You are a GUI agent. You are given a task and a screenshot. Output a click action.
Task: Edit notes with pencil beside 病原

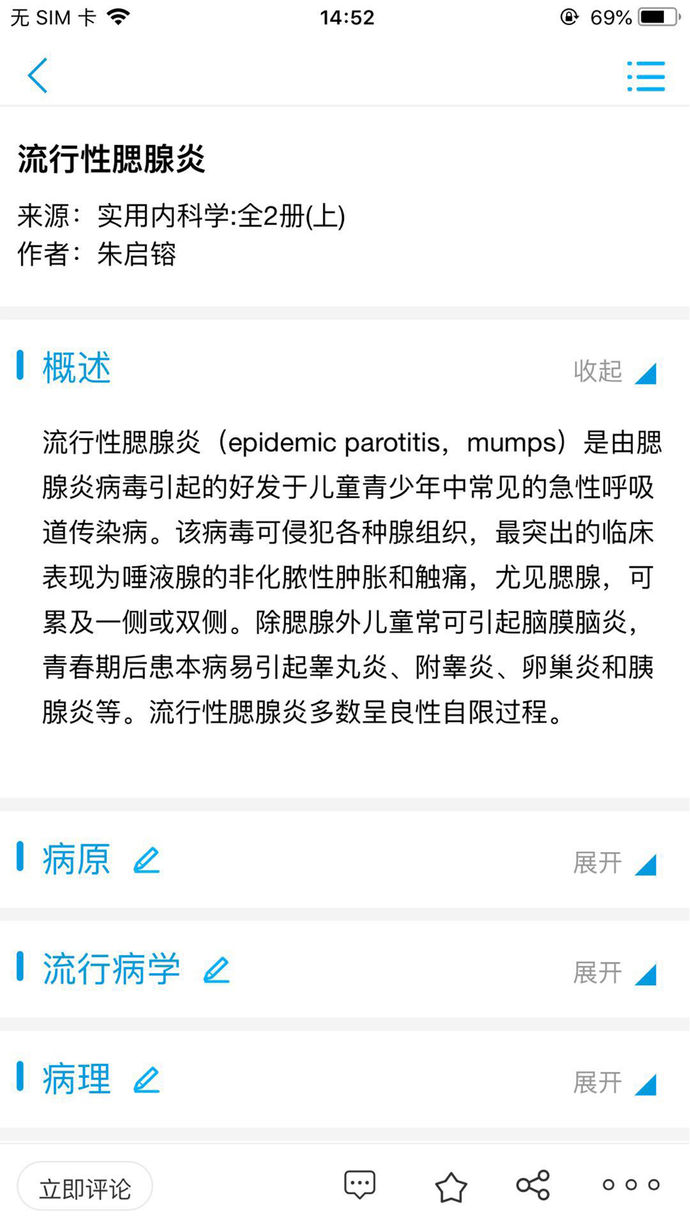tap(147, 860)
